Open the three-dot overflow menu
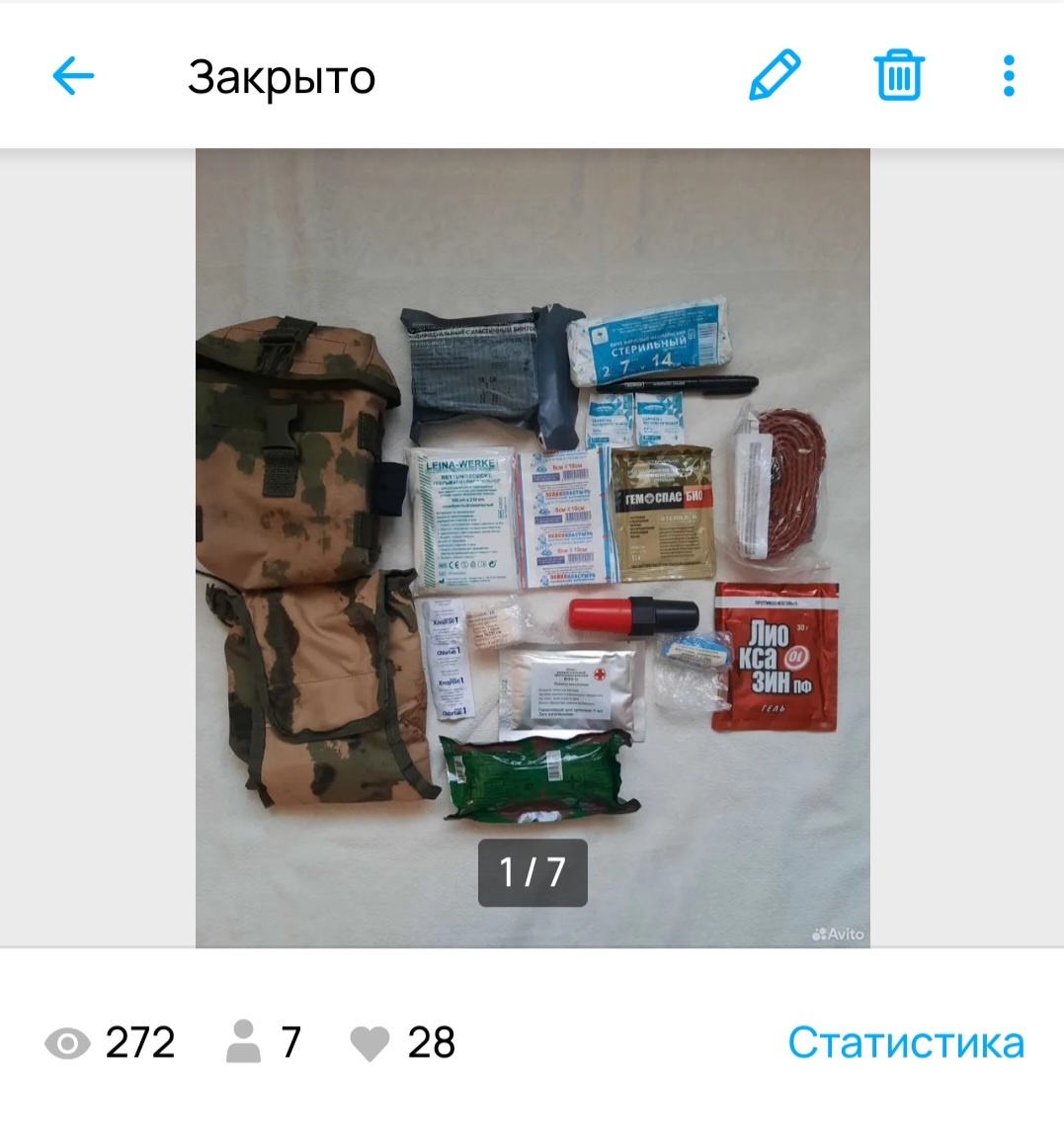1064x1124 pixels. click(x=1008, y=74)
